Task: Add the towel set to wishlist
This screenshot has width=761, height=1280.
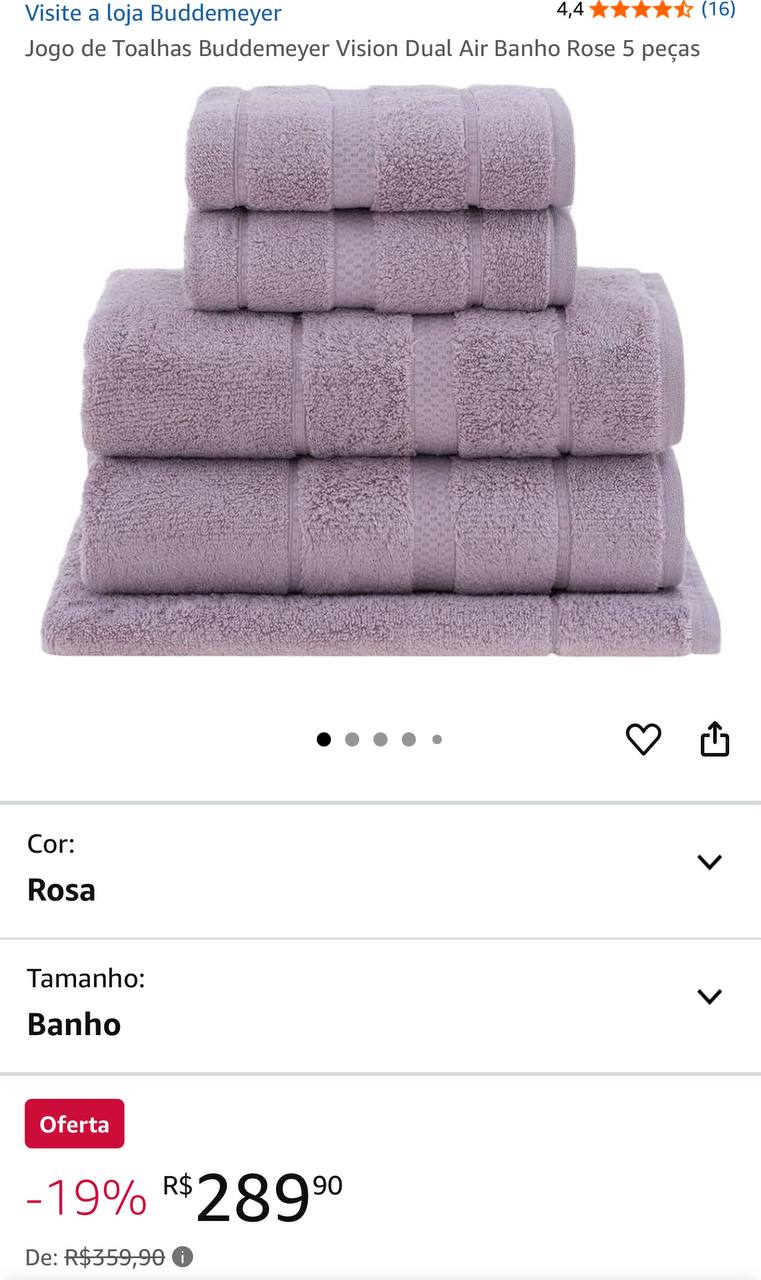Action: coord(643,739)
